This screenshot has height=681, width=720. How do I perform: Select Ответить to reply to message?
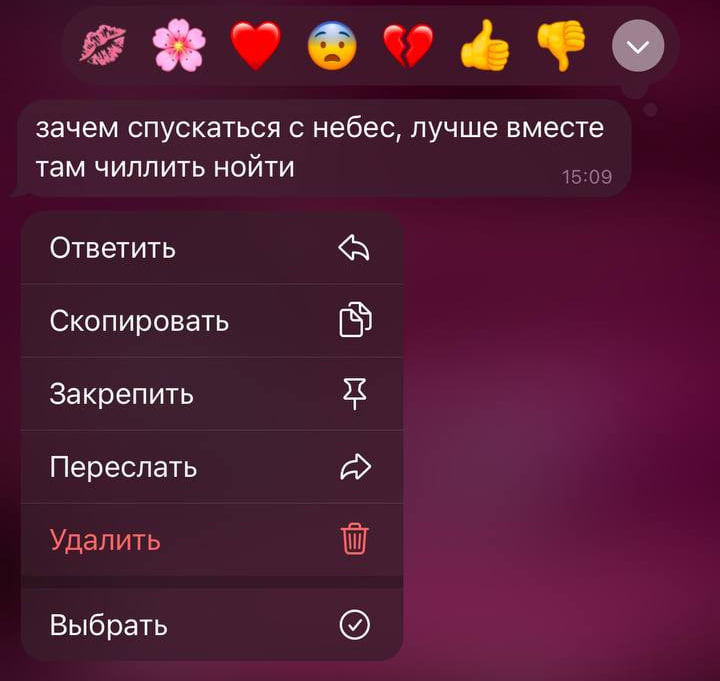211,248
